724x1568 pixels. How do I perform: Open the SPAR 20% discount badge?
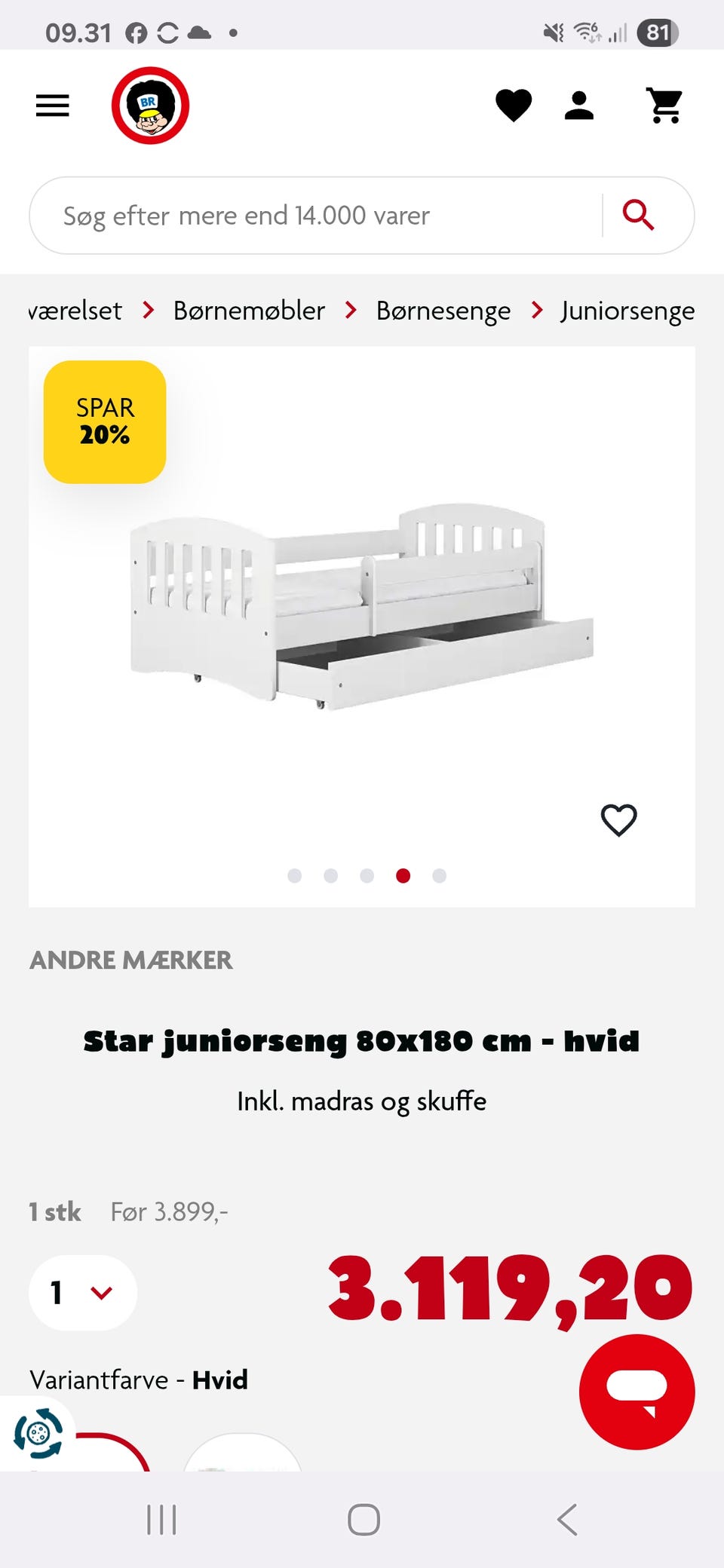(104, 421)
